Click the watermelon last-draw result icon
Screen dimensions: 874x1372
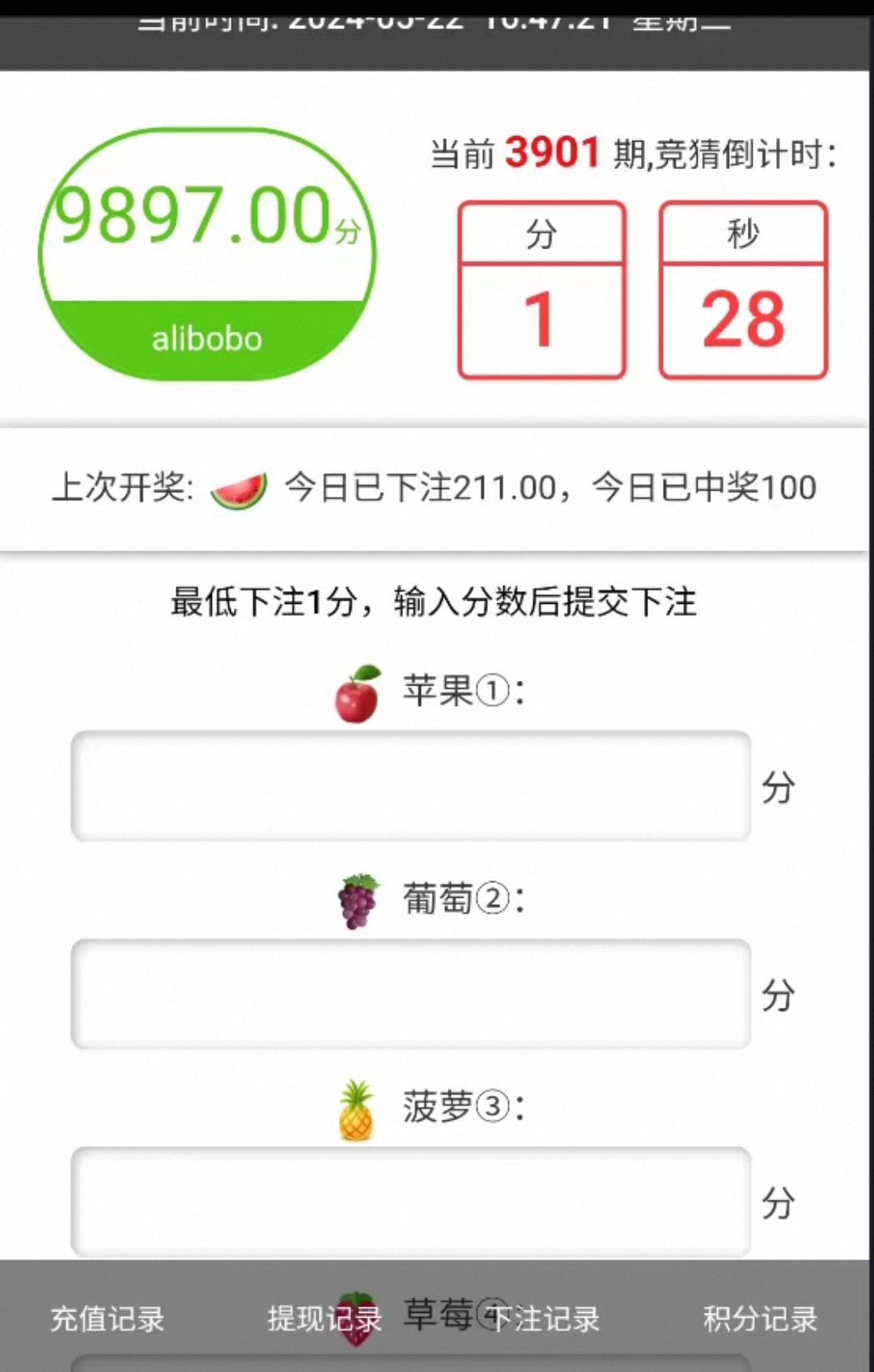pyautogui.click(x=242, y=487)
